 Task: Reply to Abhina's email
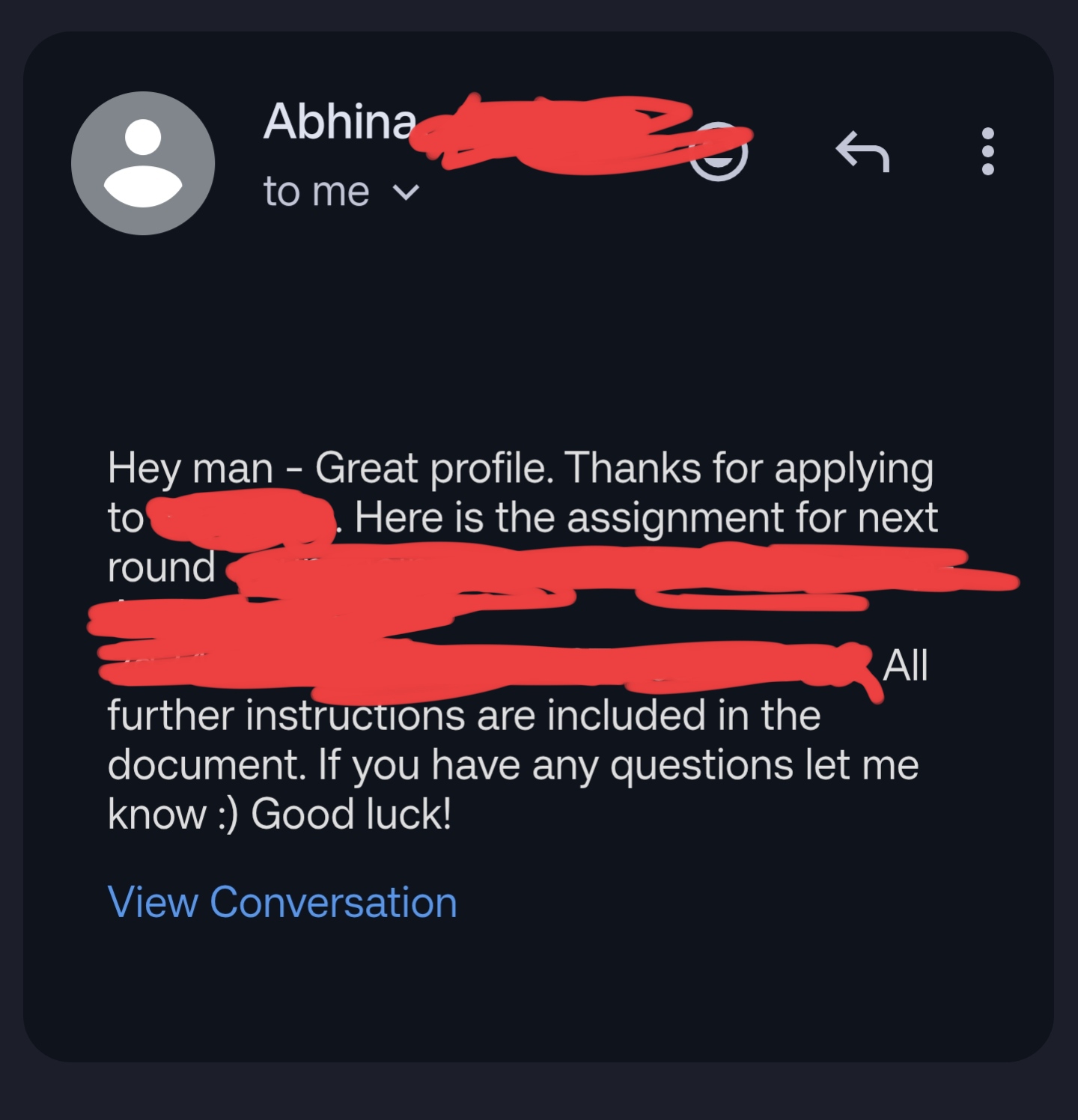(x=862, y=152)
